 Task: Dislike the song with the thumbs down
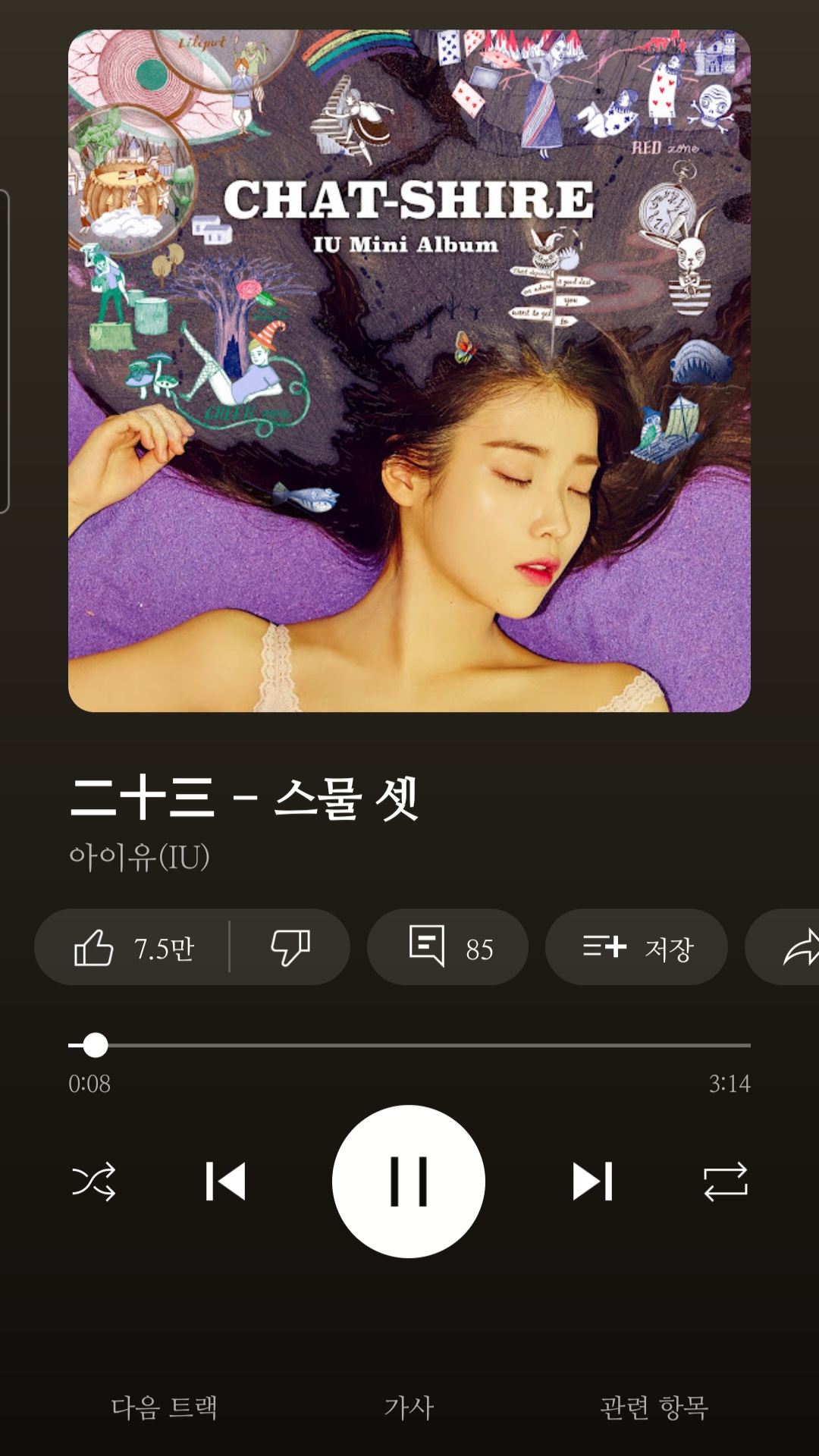pos(290,948)
